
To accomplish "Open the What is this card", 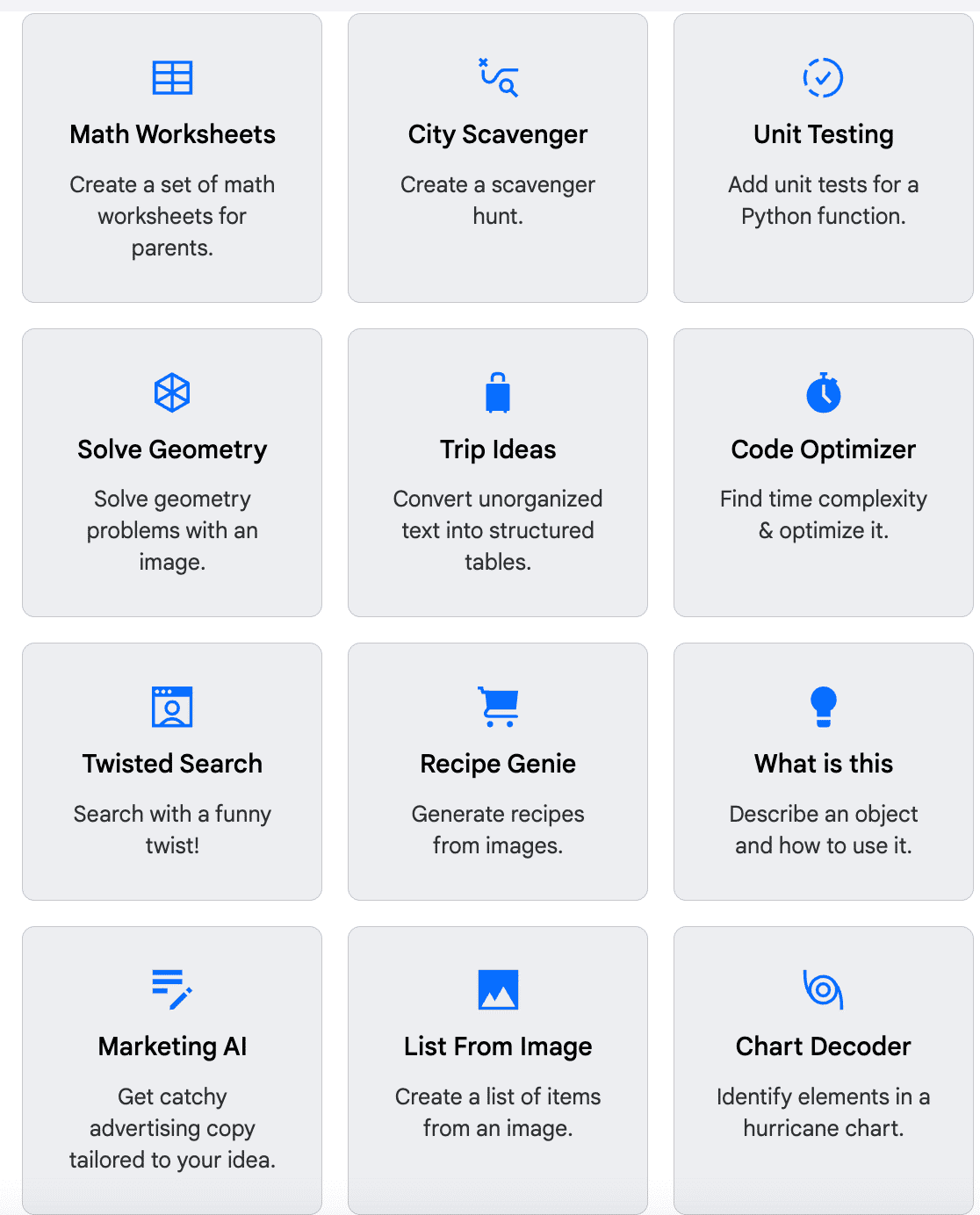I will tap(823, 771).
